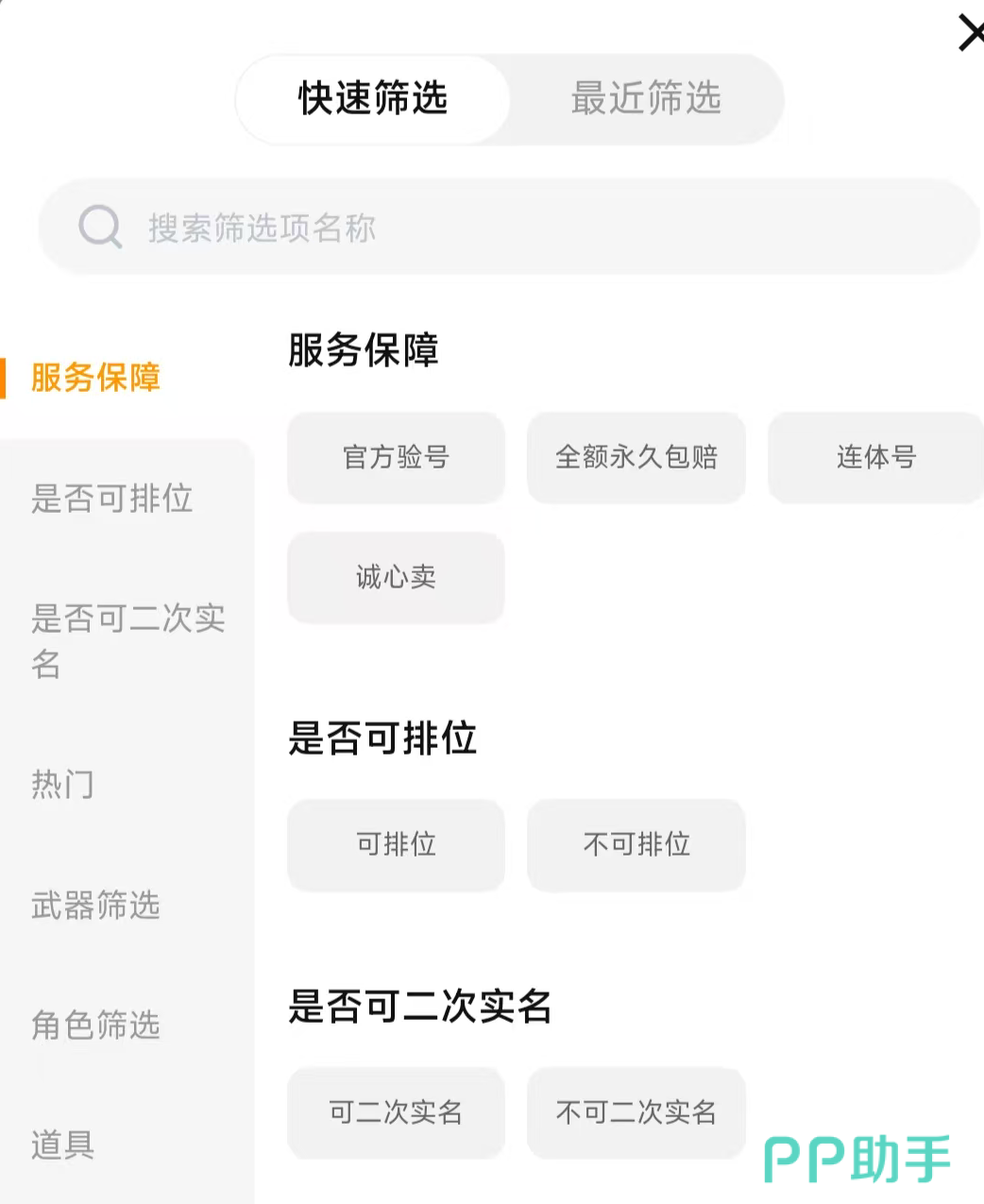Filter by 不可排位
Screen dimensions: 984x1204
636,844
